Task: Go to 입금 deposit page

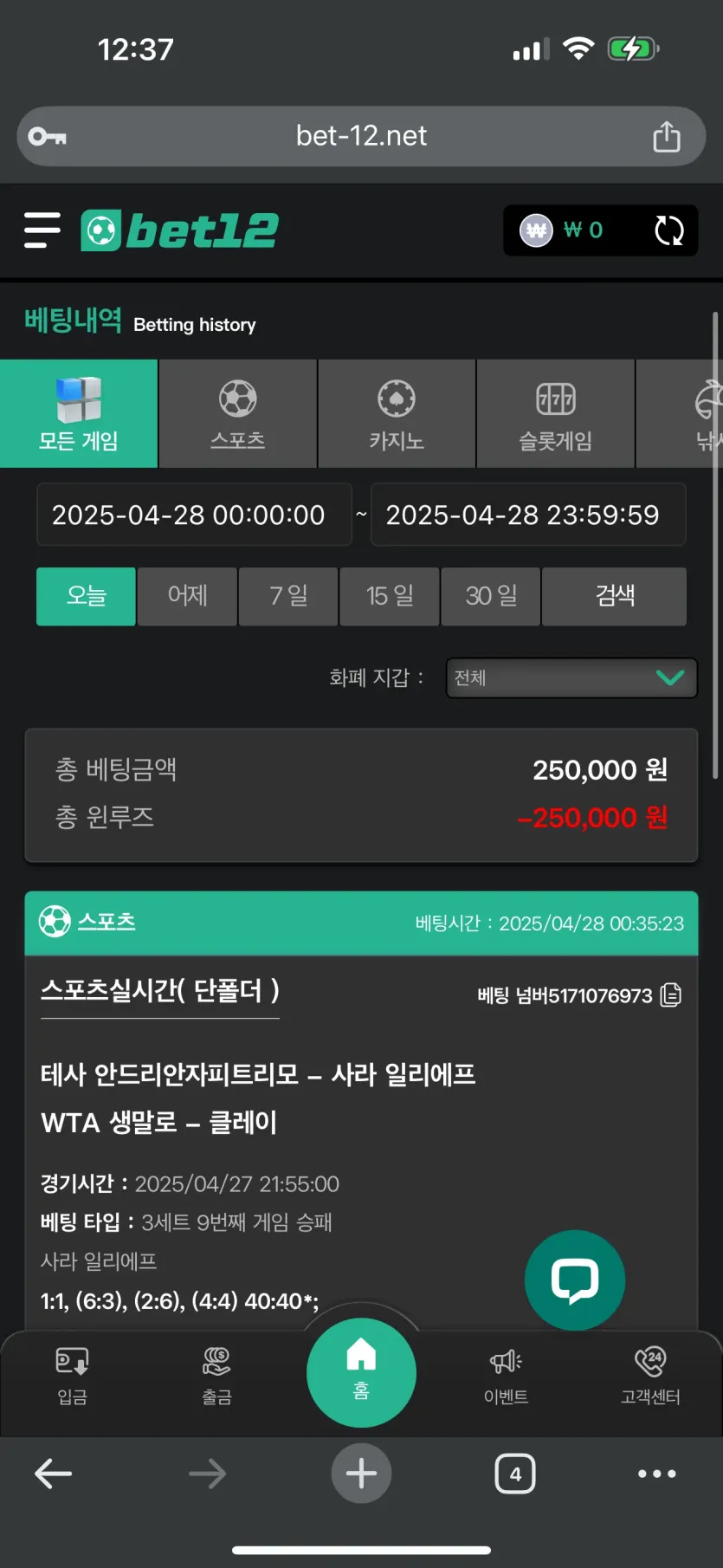Action: pyautogui.click(x=73, y=1376)
